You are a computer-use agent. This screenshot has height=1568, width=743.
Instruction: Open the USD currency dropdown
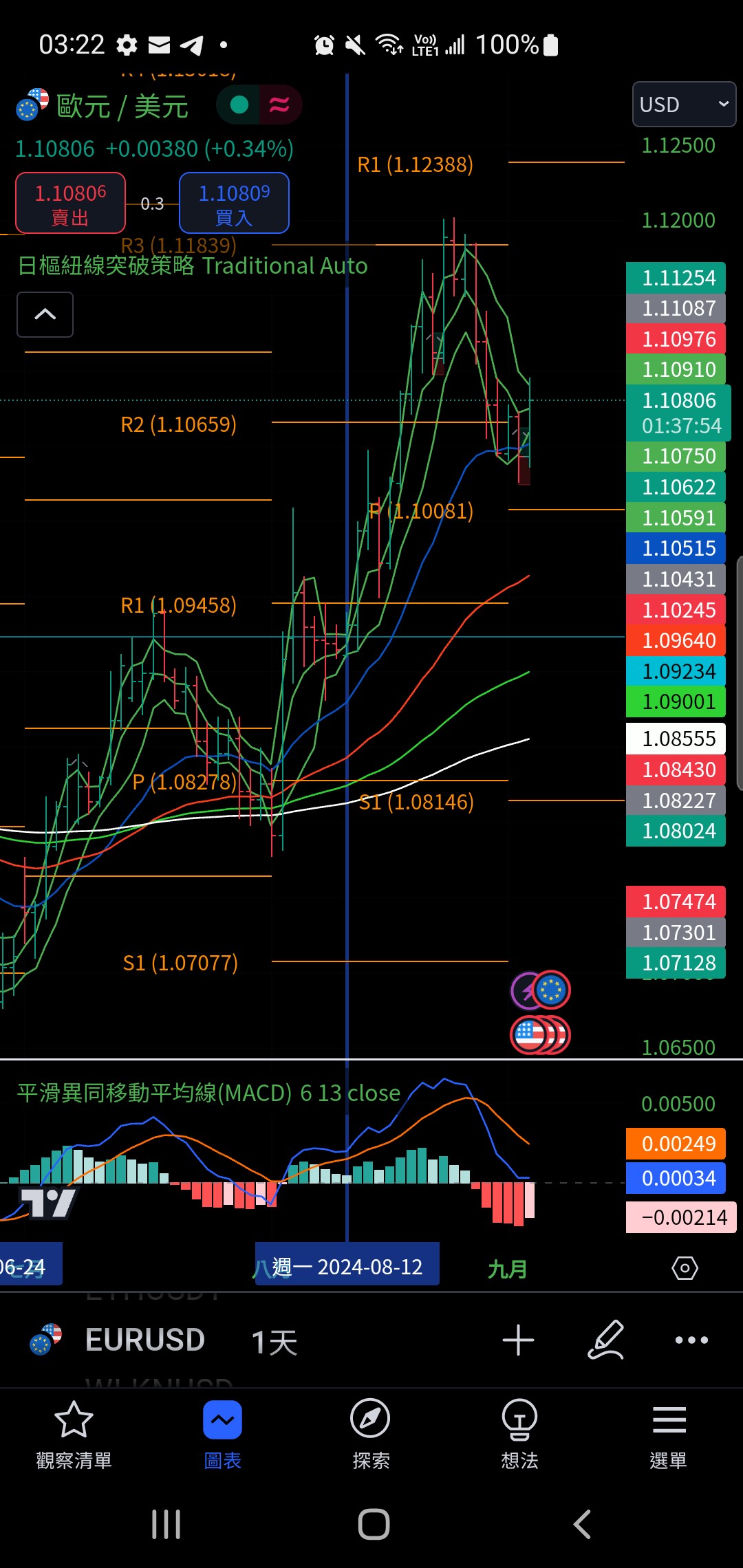tap(684, 105)
